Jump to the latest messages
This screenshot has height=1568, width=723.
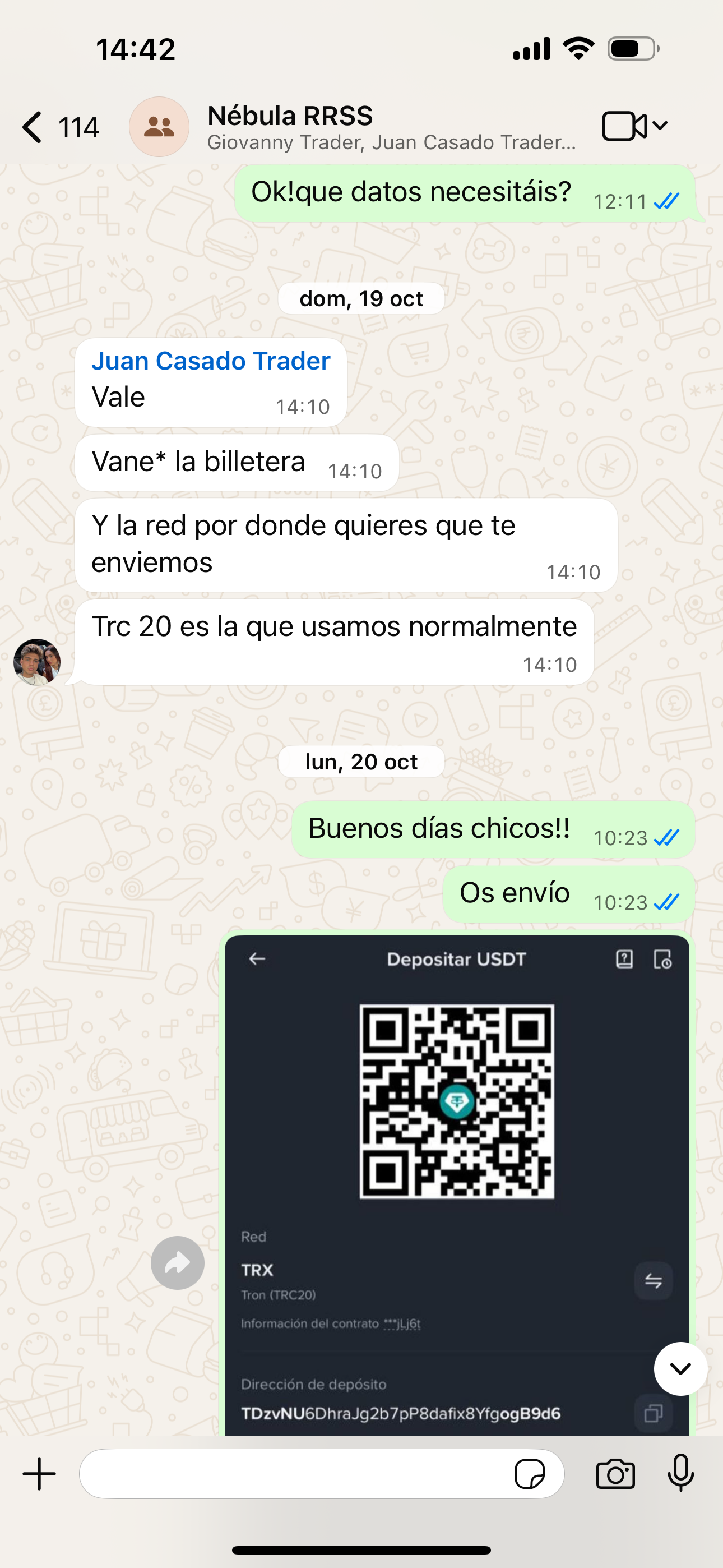point(680,1369)
